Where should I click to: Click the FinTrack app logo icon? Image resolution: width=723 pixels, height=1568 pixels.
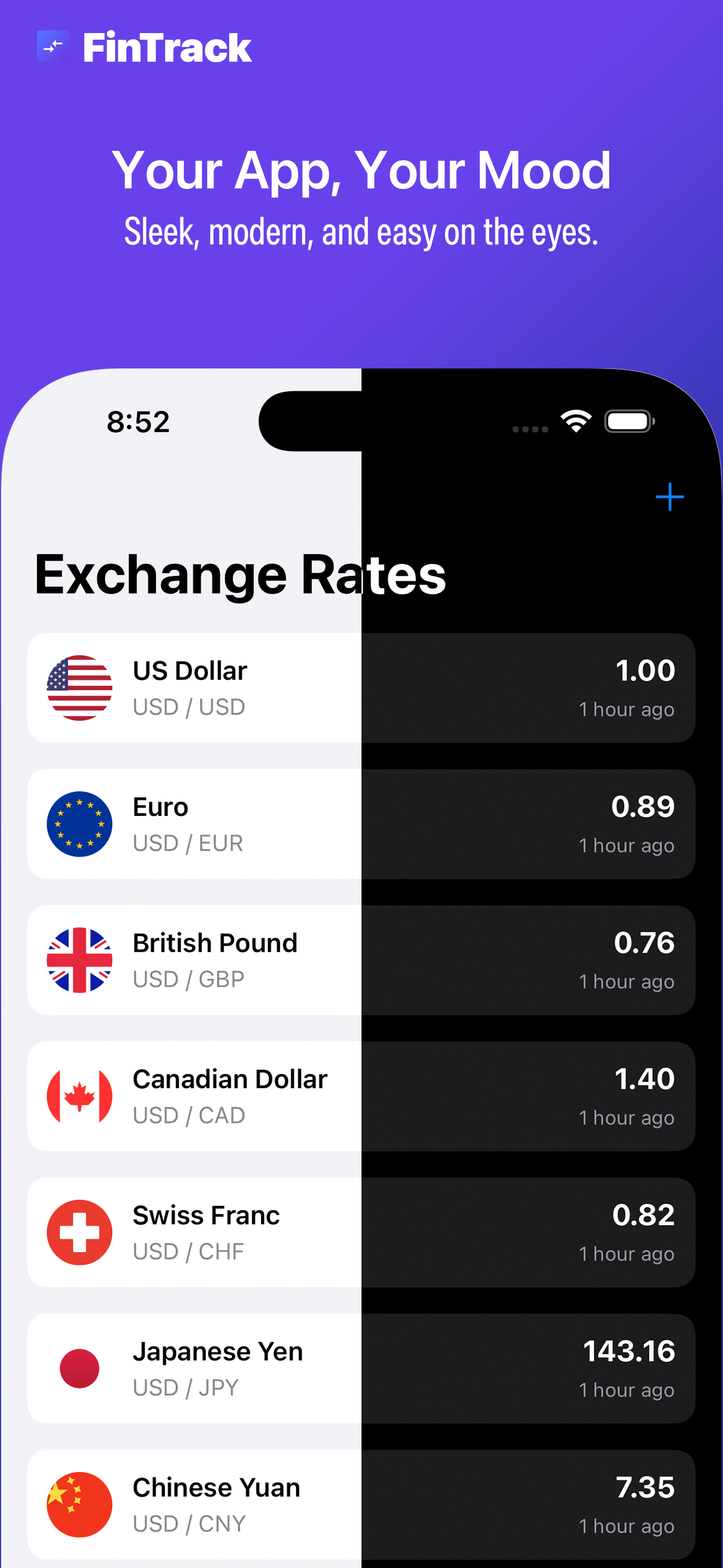click(x=53, y=46)
